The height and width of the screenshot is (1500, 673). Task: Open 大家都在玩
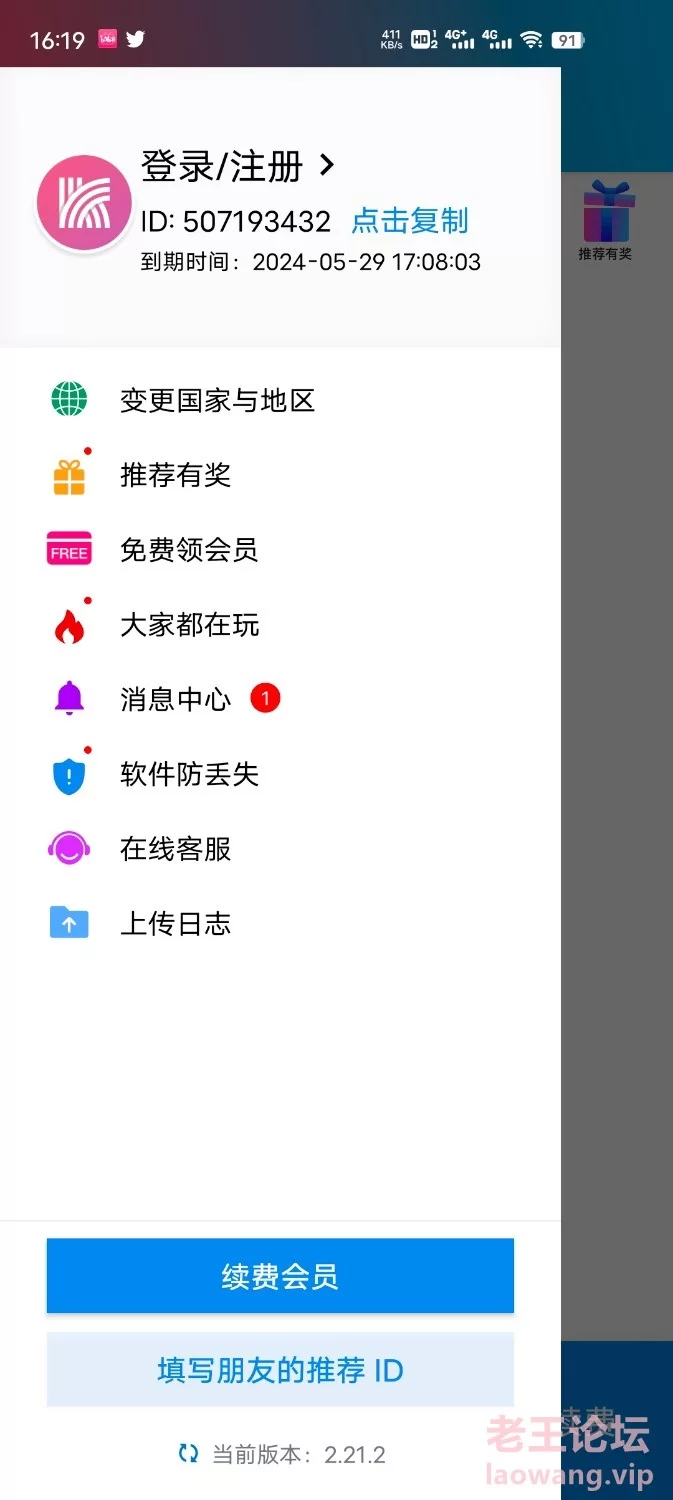(x=280, y=625)
